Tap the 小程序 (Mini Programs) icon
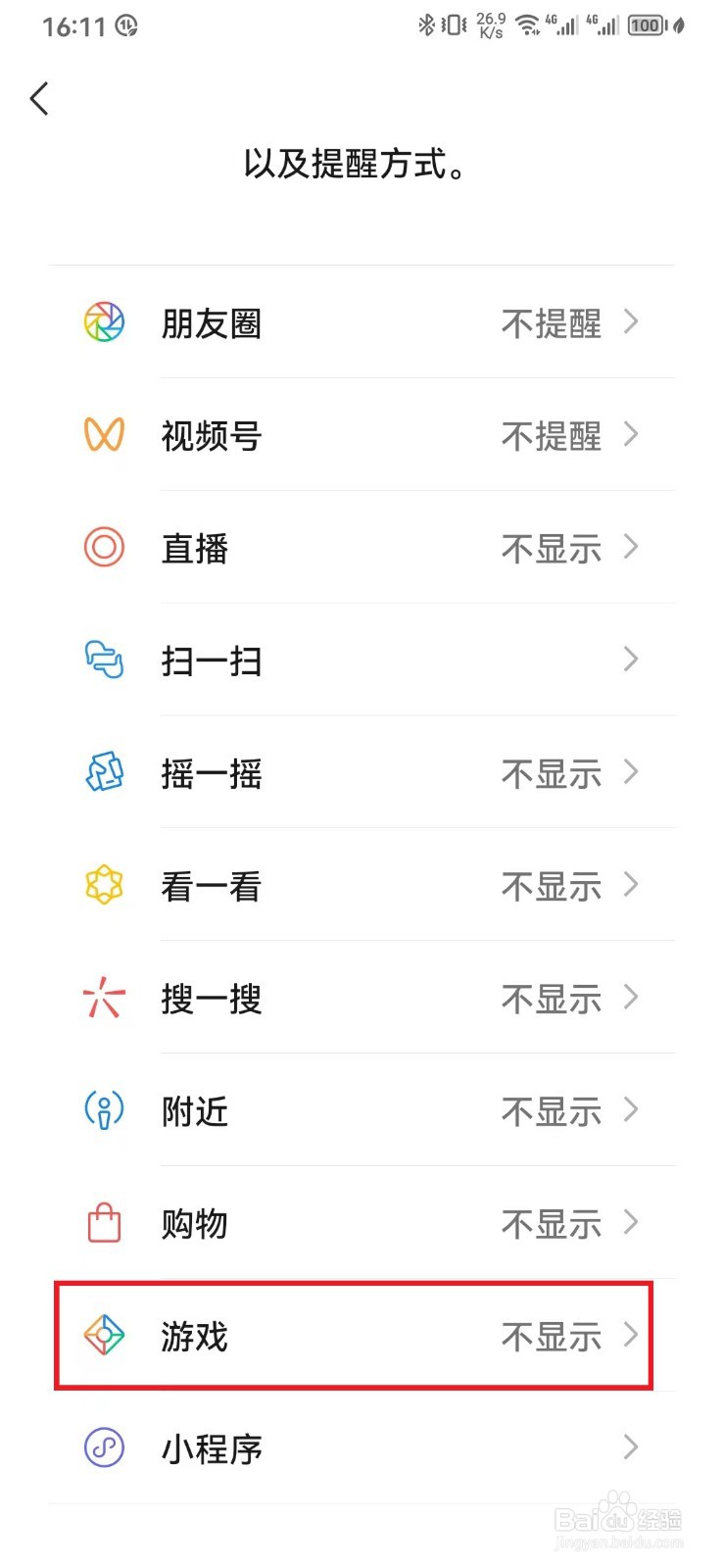The width and height of the screenshot is (723, 1568). pos(103,1447)
